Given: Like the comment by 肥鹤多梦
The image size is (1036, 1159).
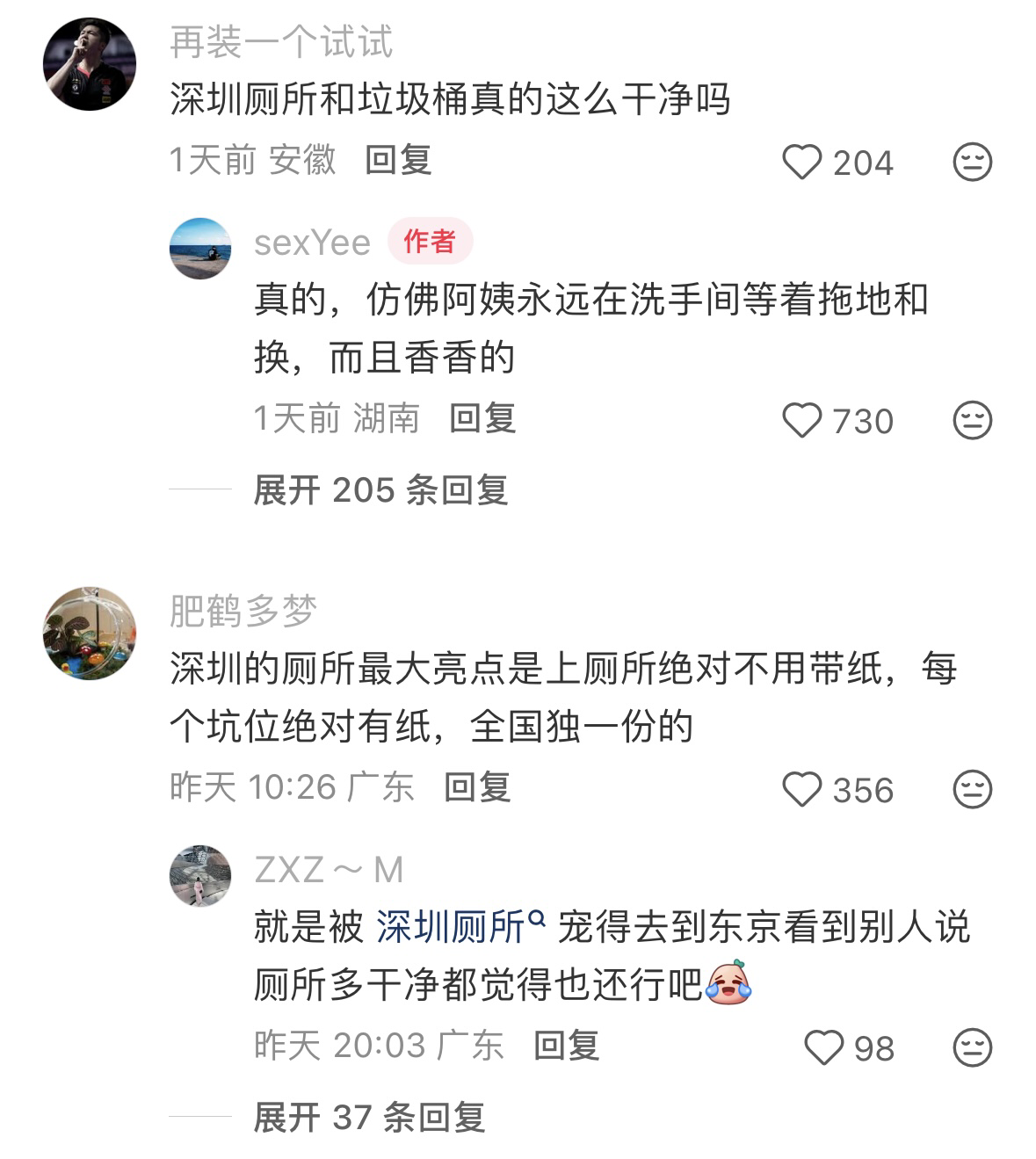Looking at the screenshot, I should pyautogui.click(x=801, y=789).
